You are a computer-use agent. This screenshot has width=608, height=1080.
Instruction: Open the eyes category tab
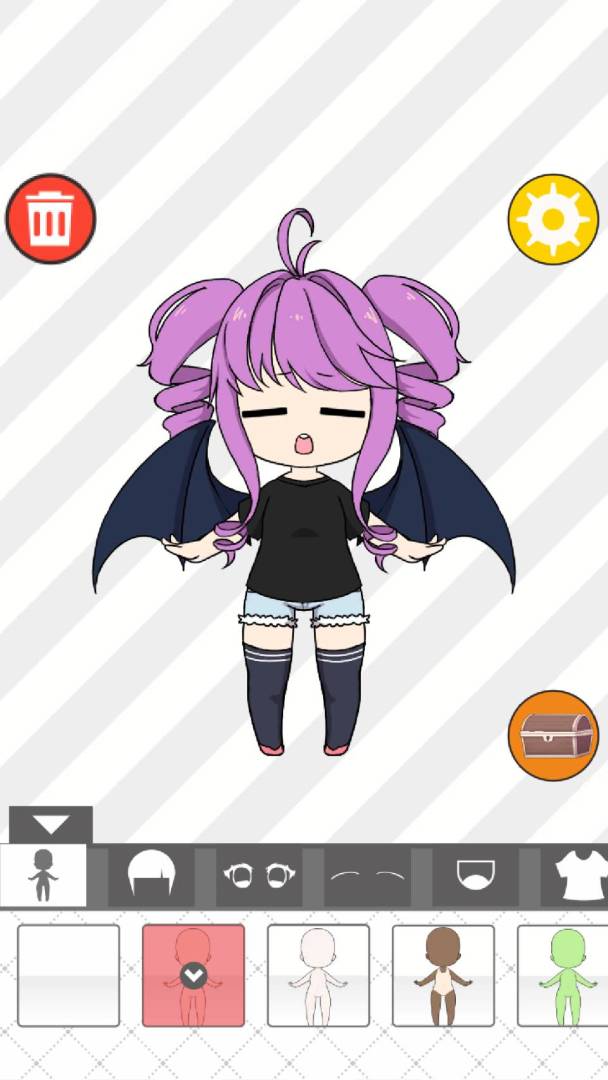pos(260,876)
